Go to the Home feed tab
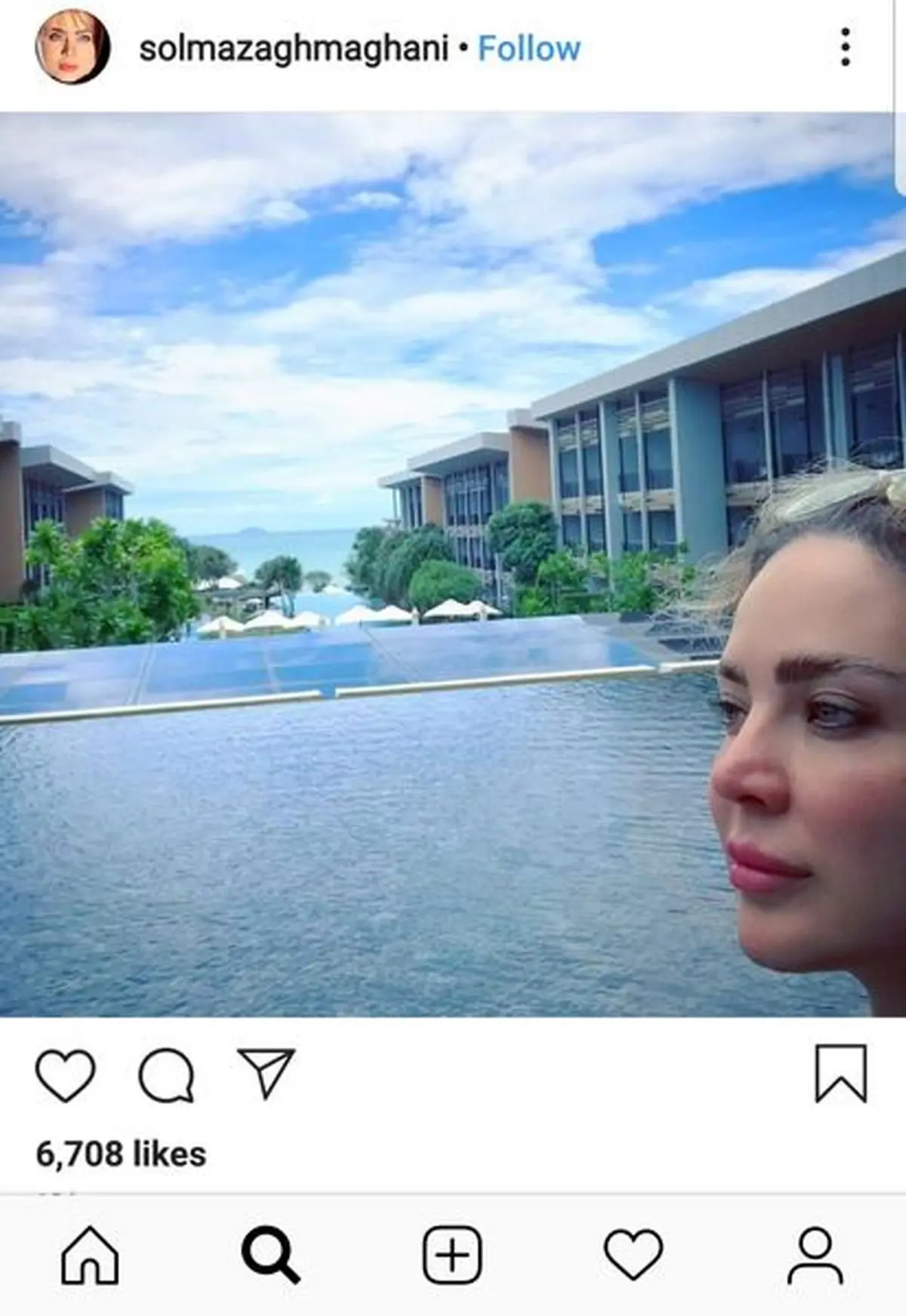This screenshot has height=1316, width=906. (x=90, y=1256)
